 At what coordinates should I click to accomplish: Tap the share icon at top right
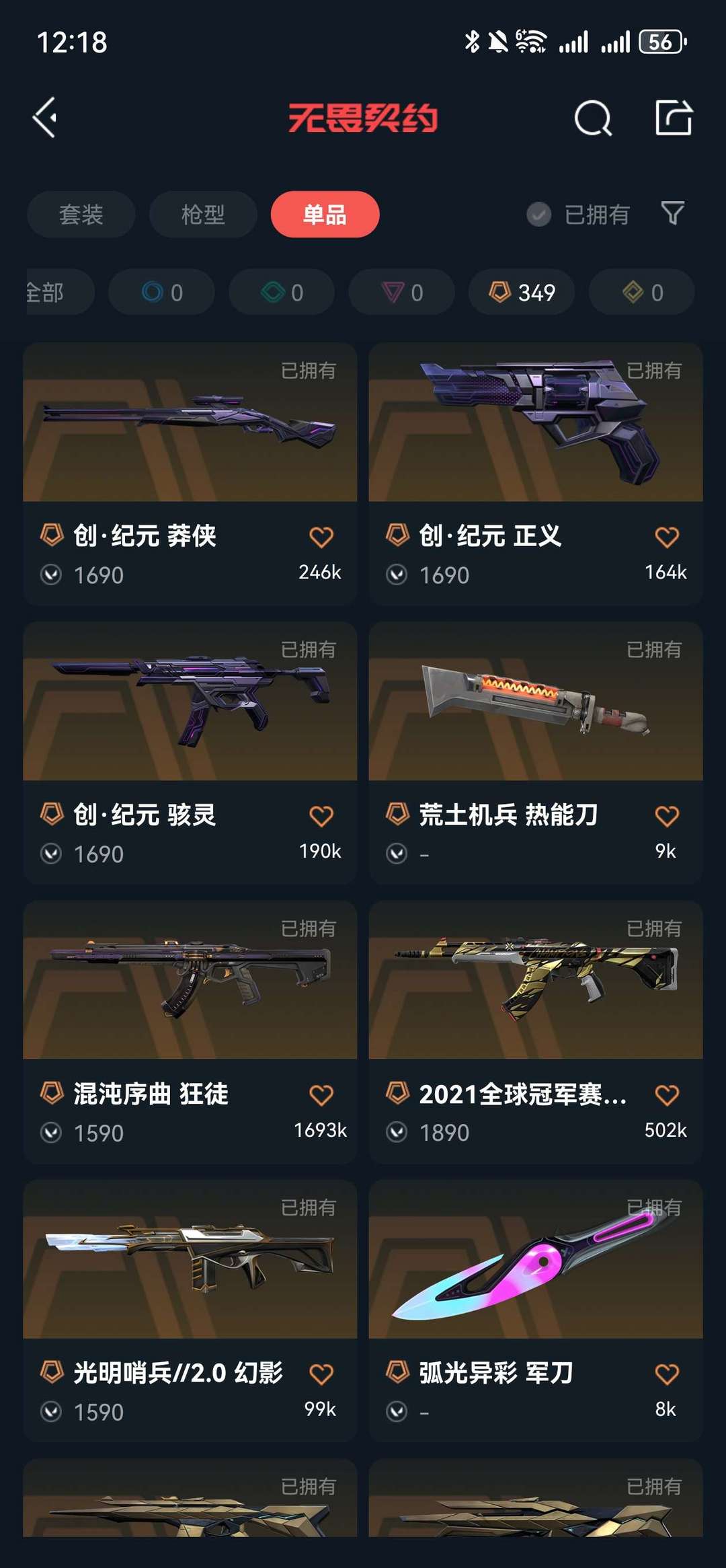click(676, 118)
